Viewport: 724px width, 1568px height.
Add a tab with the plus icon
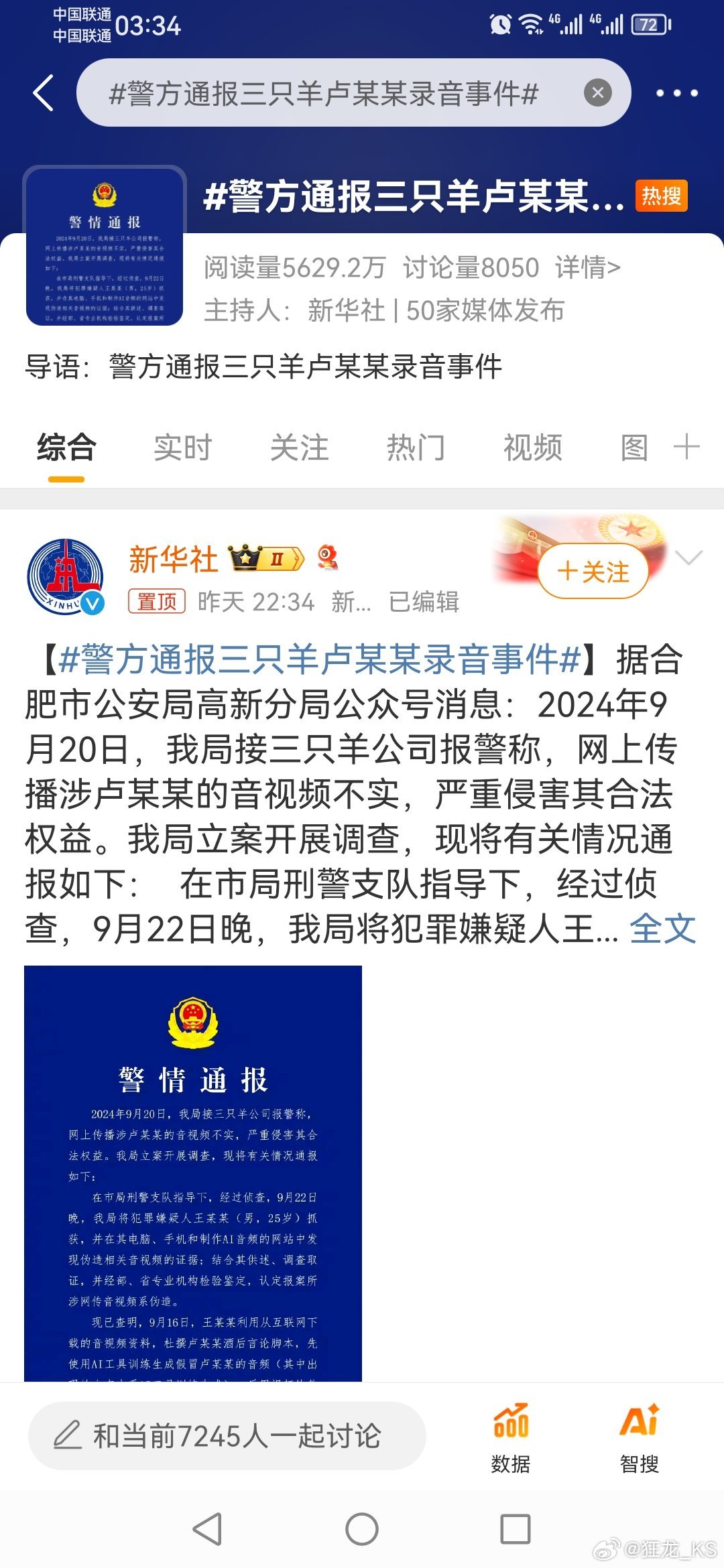686,446
